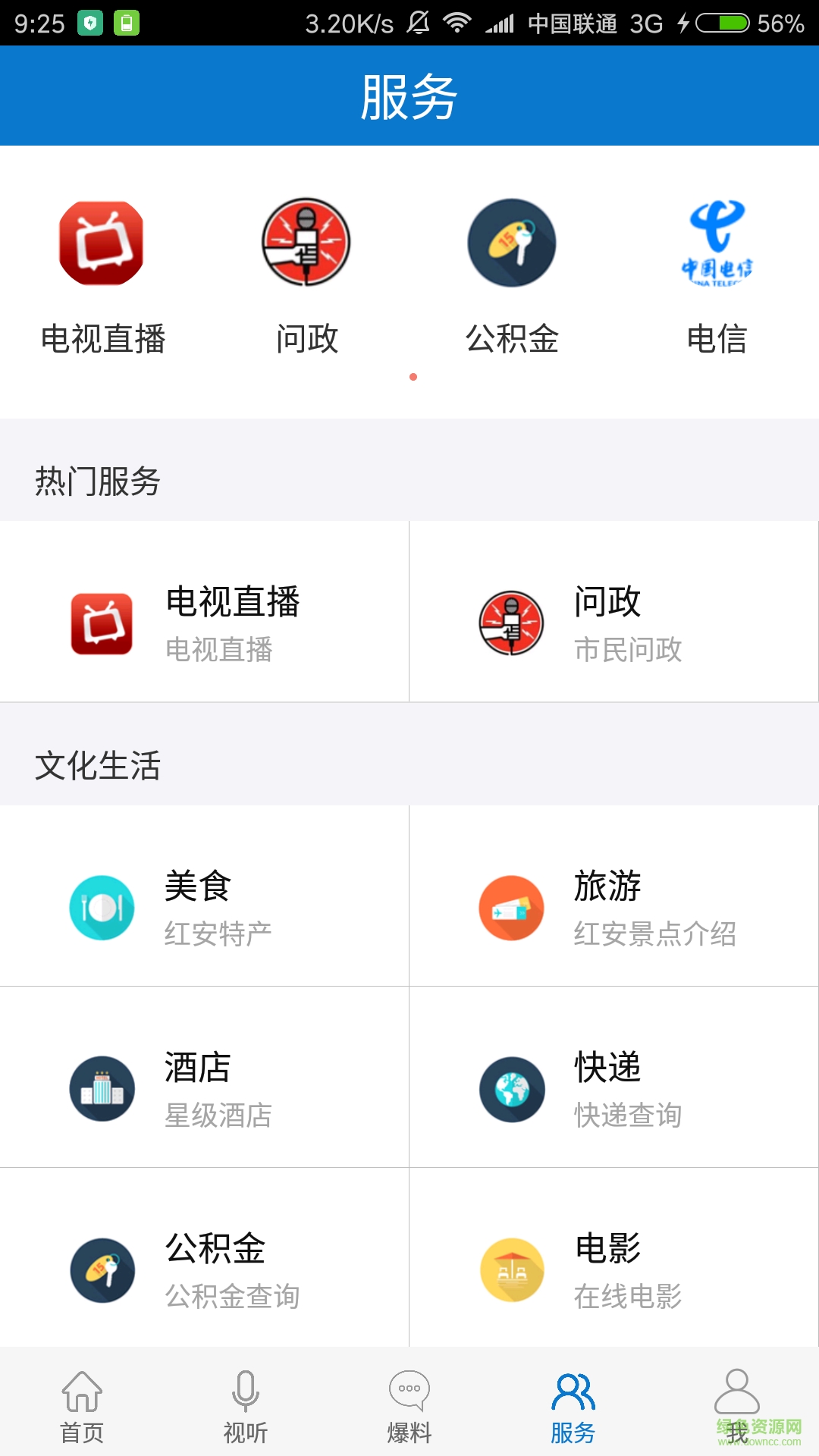Select the 问政 microphone icon at top
The image size is (819, 1456).
(307, 241)
